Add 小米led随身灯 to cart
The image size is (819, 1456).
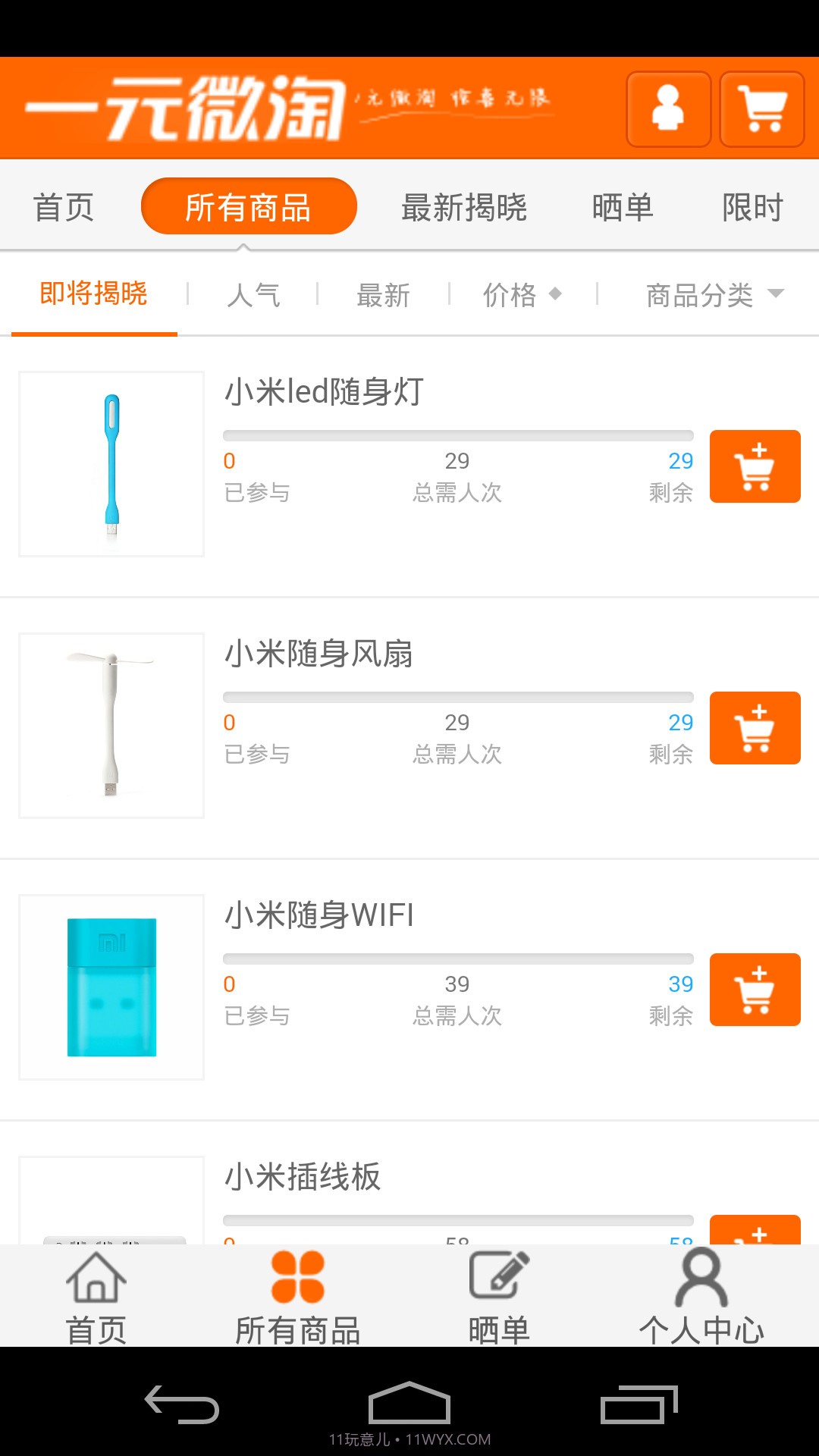coord(755,466)
